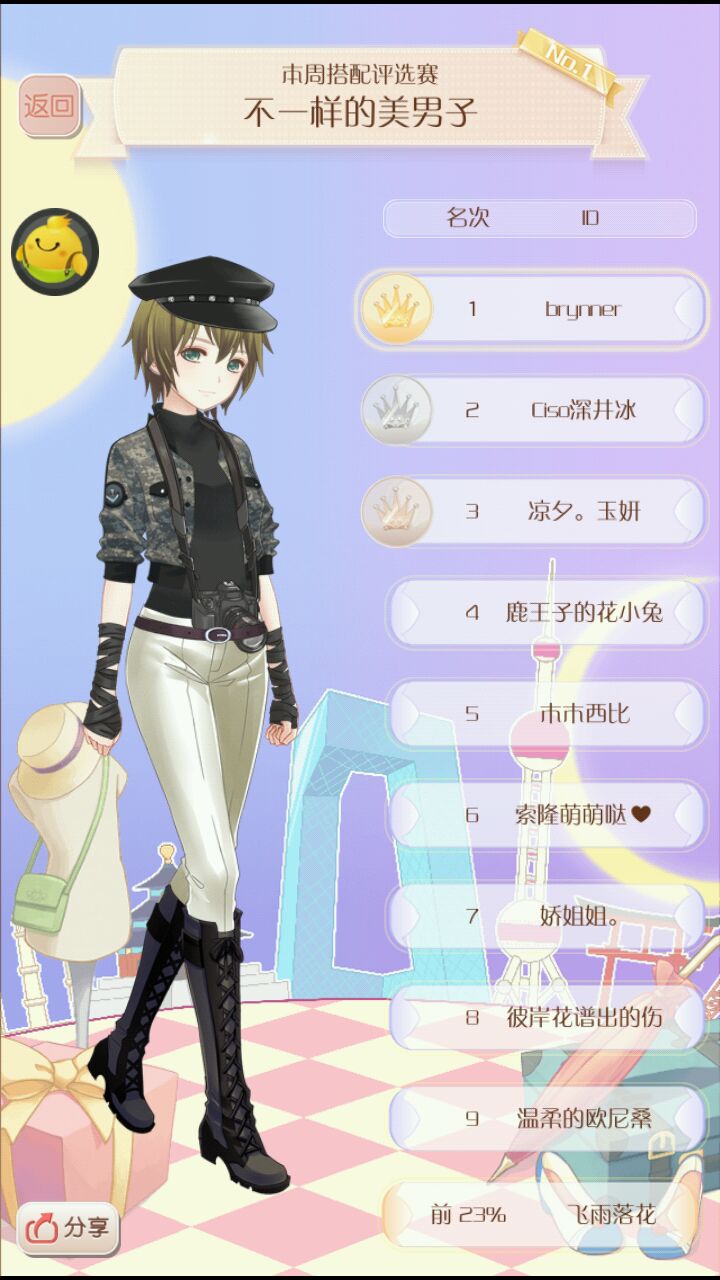This screenshot has height=1280, width=720.
Task: Select rank 6 entry 索隆萌萌哒
Action: [x=545, y=815]
